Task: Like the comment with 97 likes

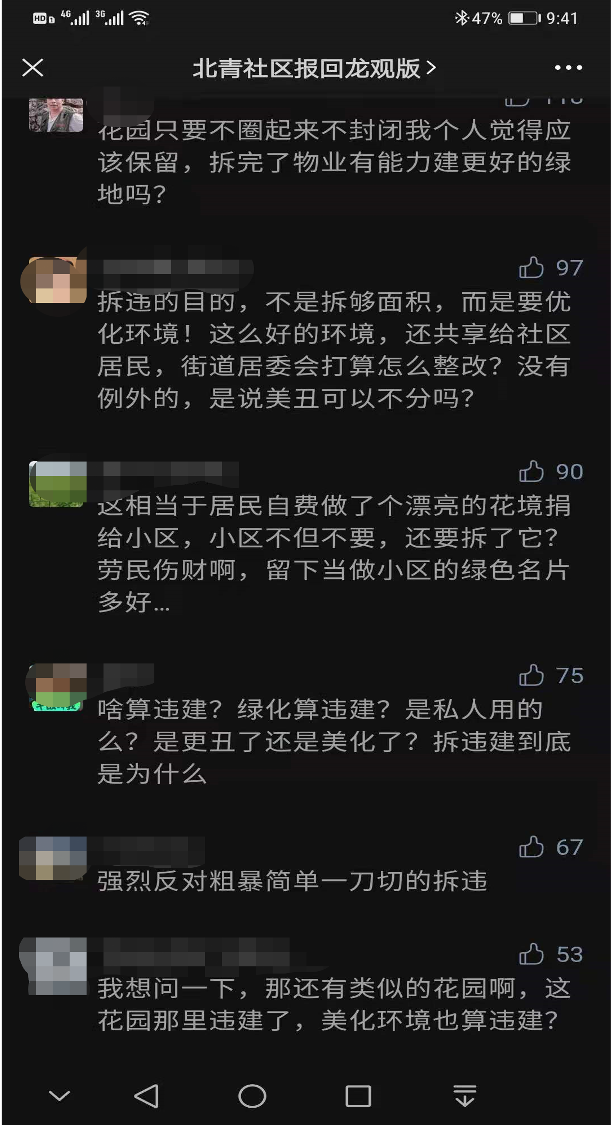Action: point(532,267)
